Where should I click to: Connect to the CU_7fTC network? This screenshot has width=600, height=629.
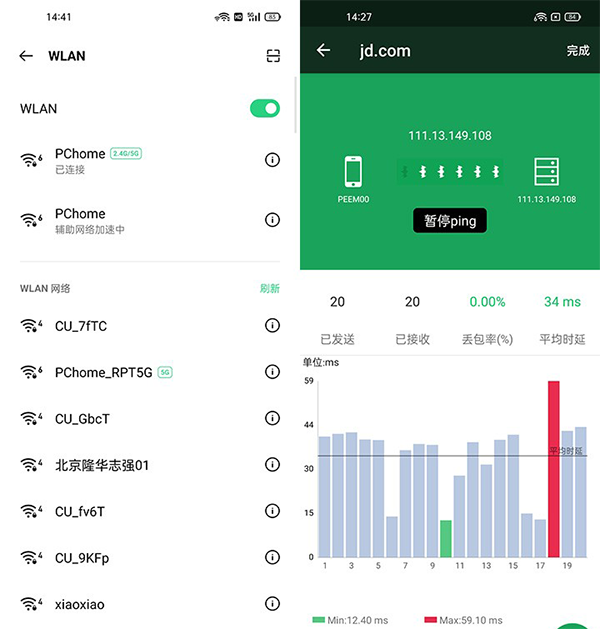80,326
